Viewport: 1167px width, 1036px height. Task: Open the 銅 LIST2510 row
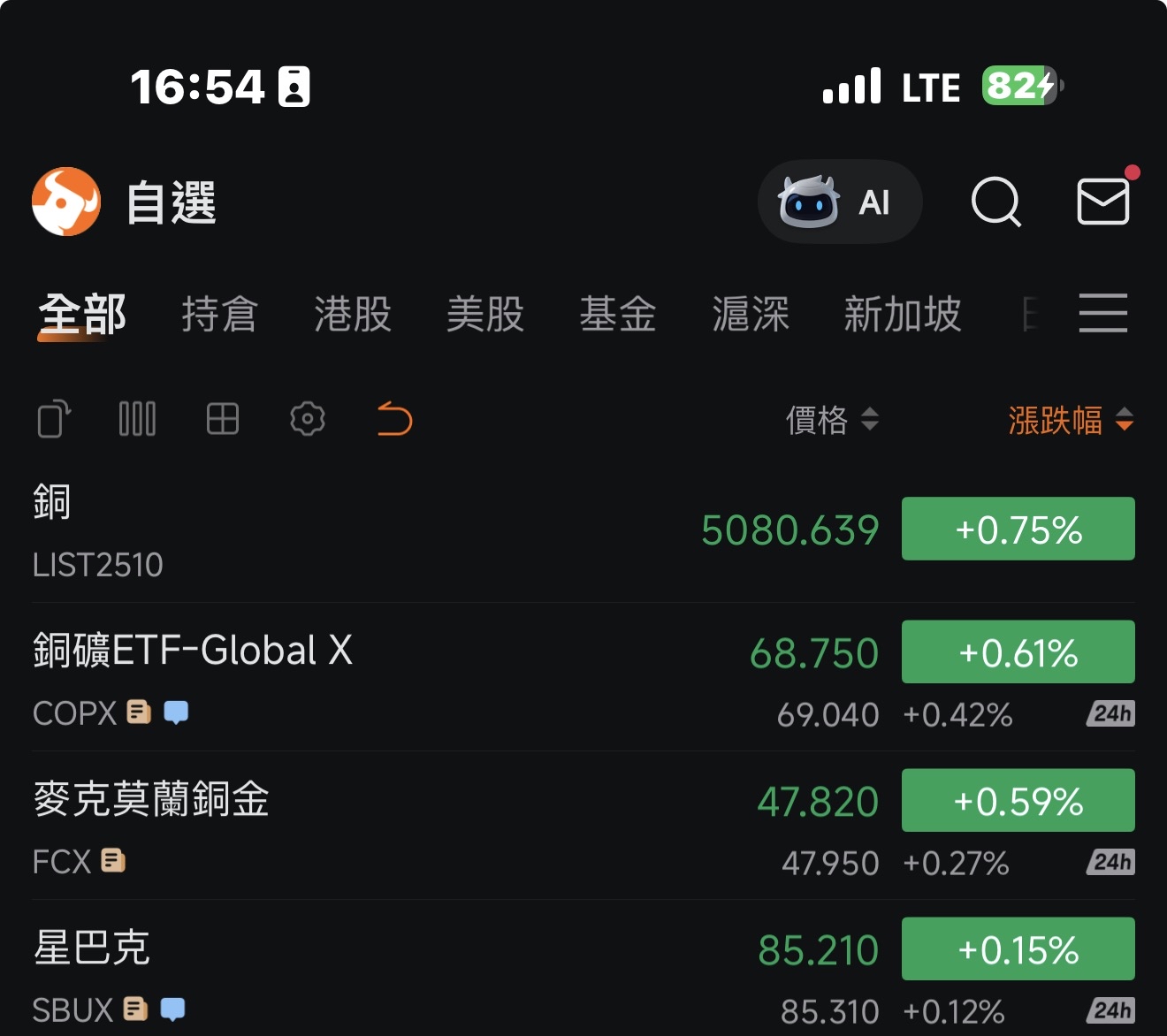click(x=354, y=532)
